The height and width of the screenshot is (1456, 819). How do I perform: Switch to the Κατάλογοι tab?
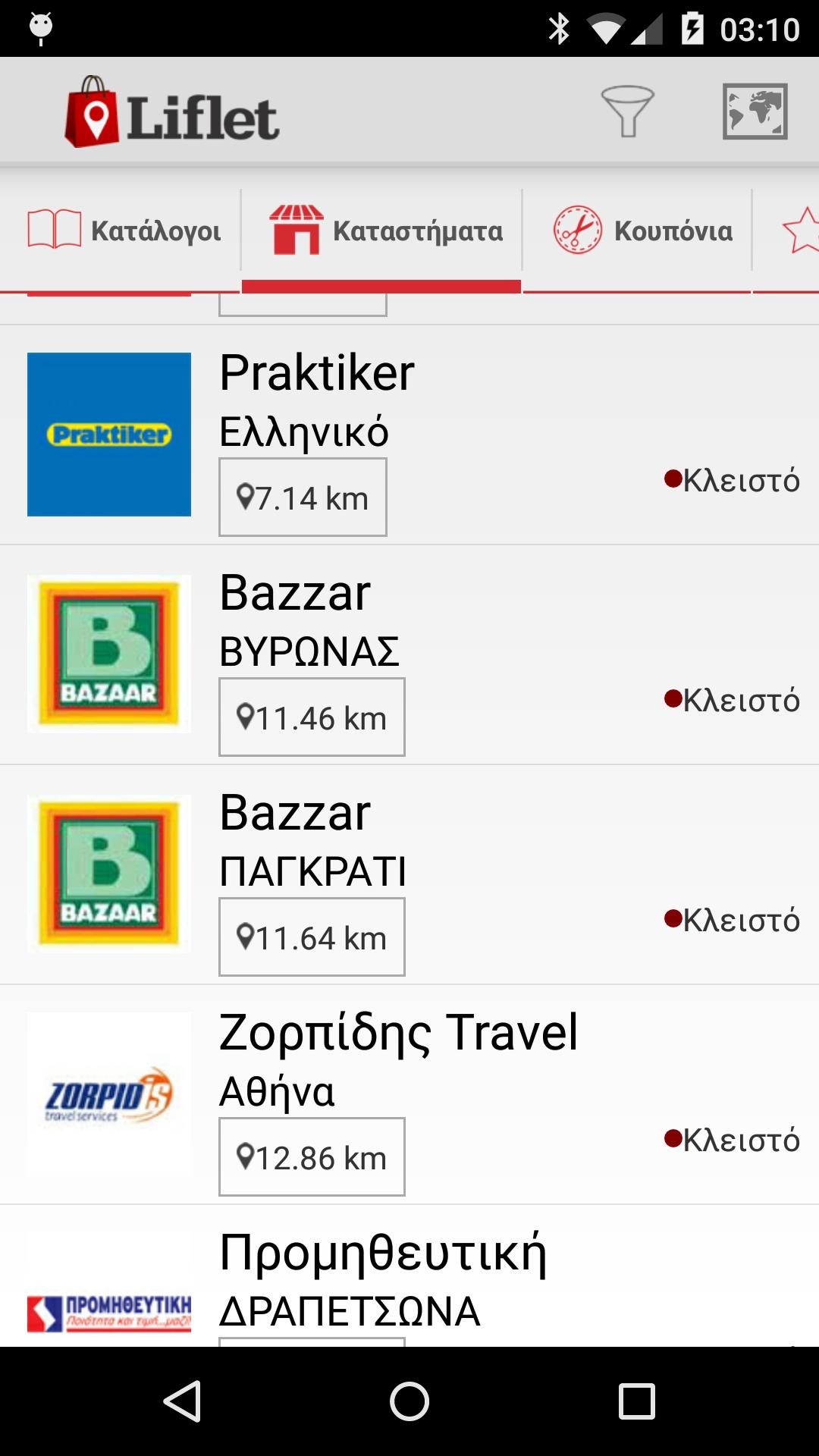[124, 231]
